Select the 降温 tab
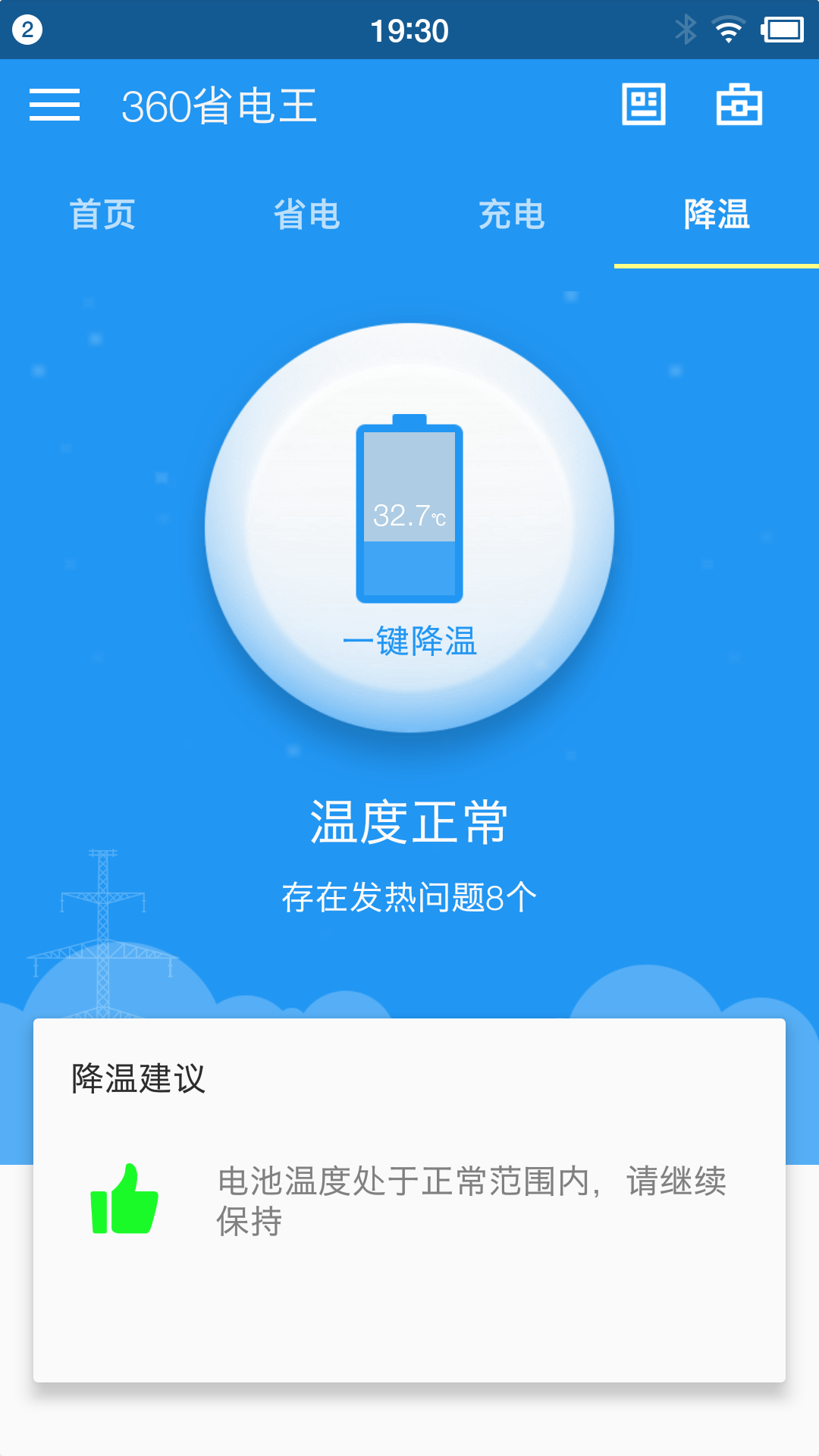 pos(717,215)
